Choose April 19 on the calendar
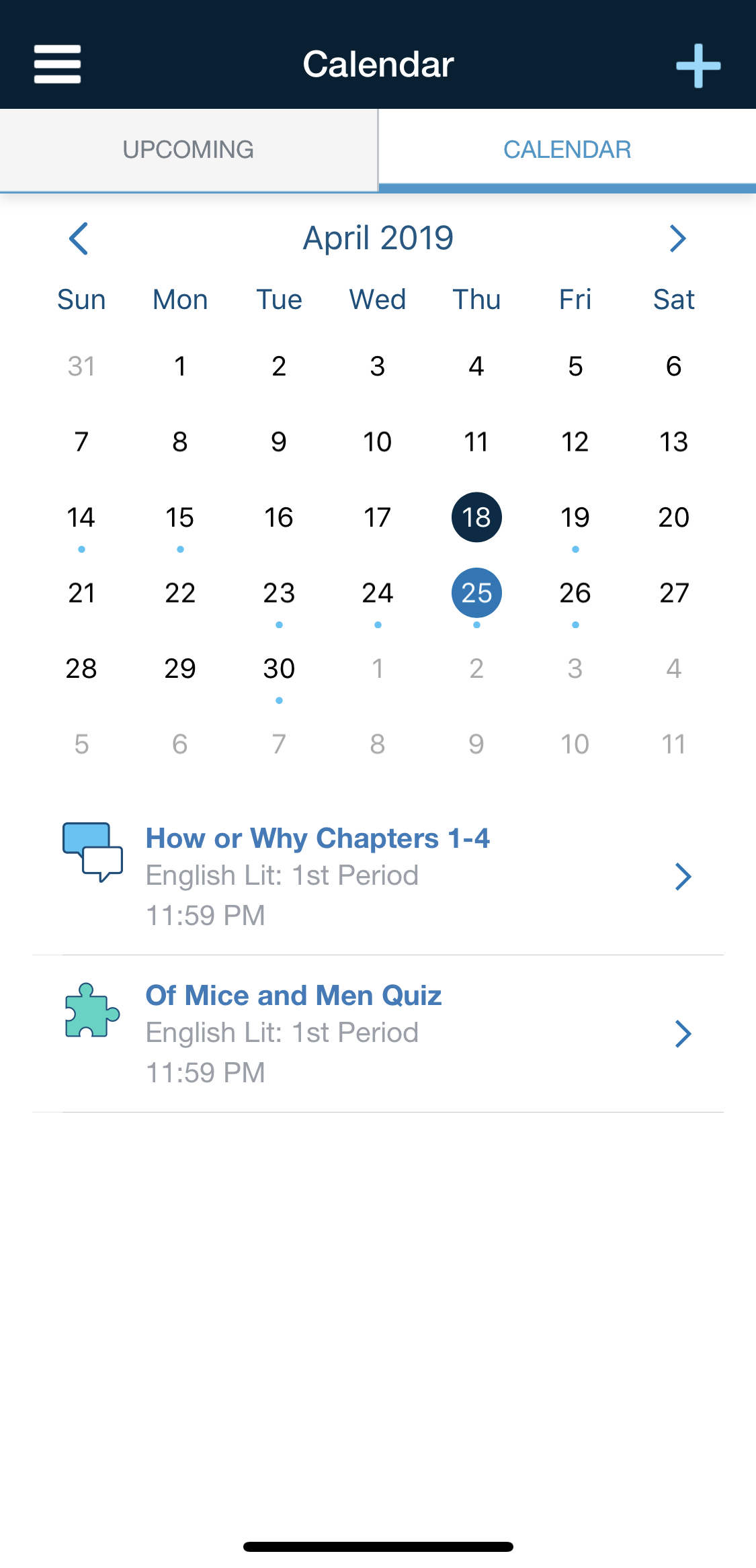The image size is (756, 1568). coord(575,517)
